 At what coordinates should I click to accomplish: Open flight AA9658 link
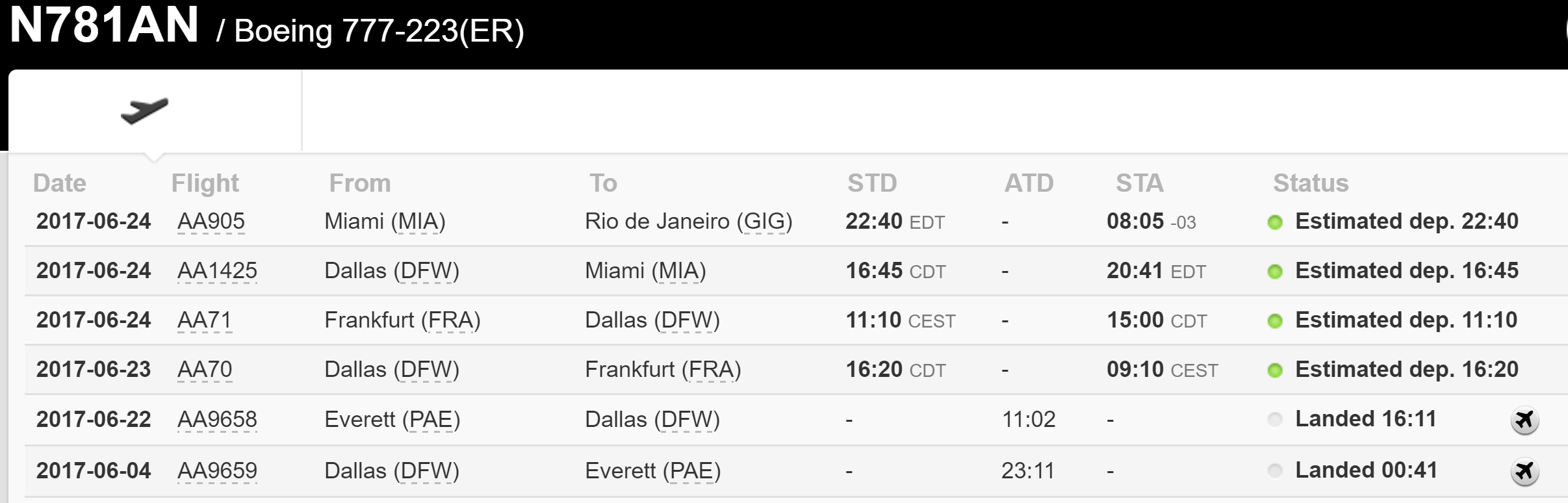click(217, 420)
